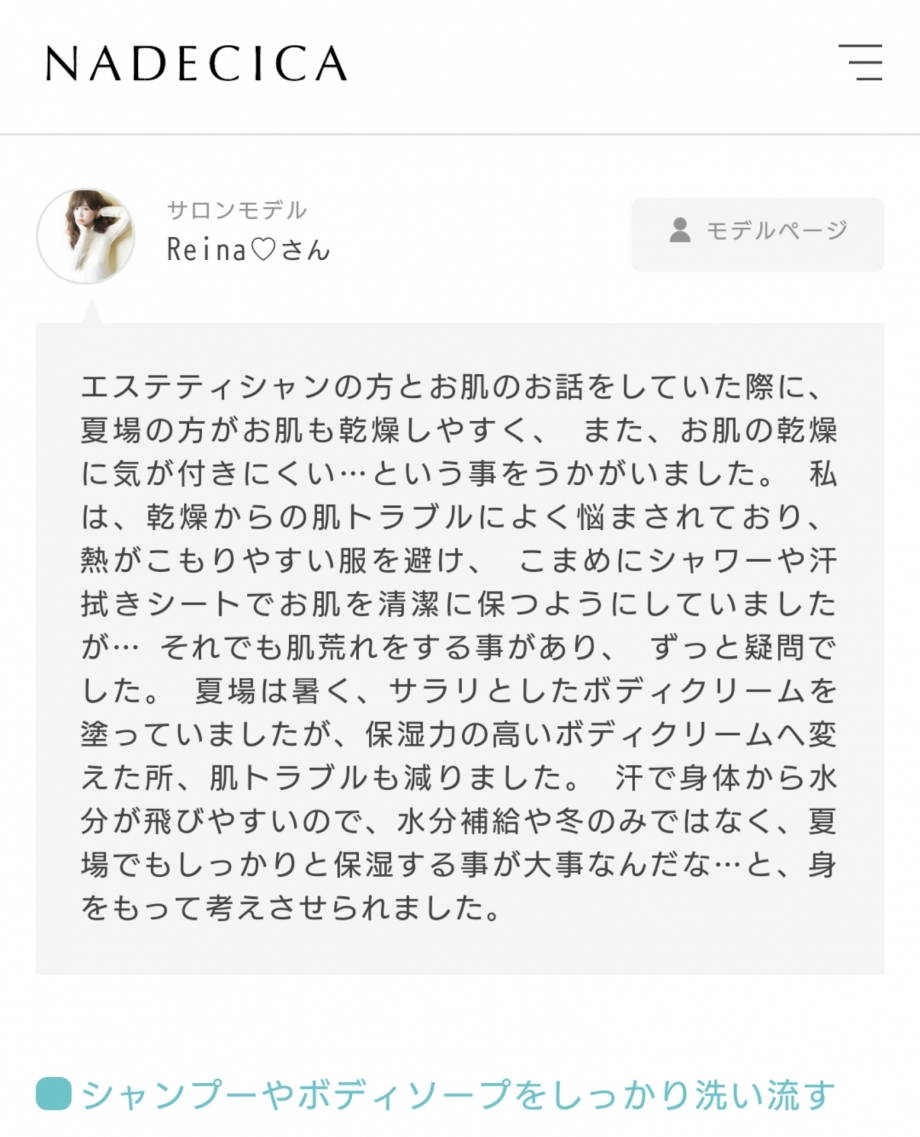The height and width of the screenshot is (1137, 920).
Task: Open the モデルページ button
Action: [757, 234]
